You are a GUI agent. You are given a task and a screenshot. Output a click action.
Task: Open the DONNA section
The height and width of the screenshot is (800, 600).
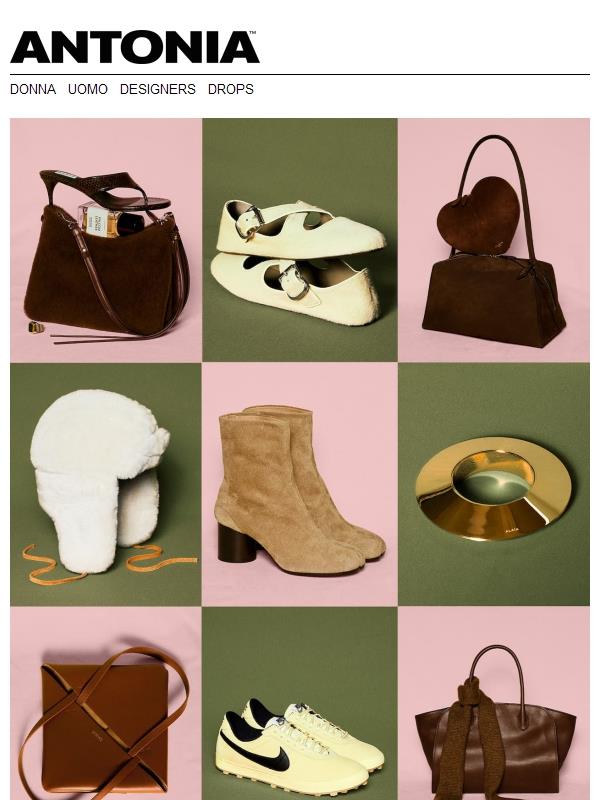point(33,89)
